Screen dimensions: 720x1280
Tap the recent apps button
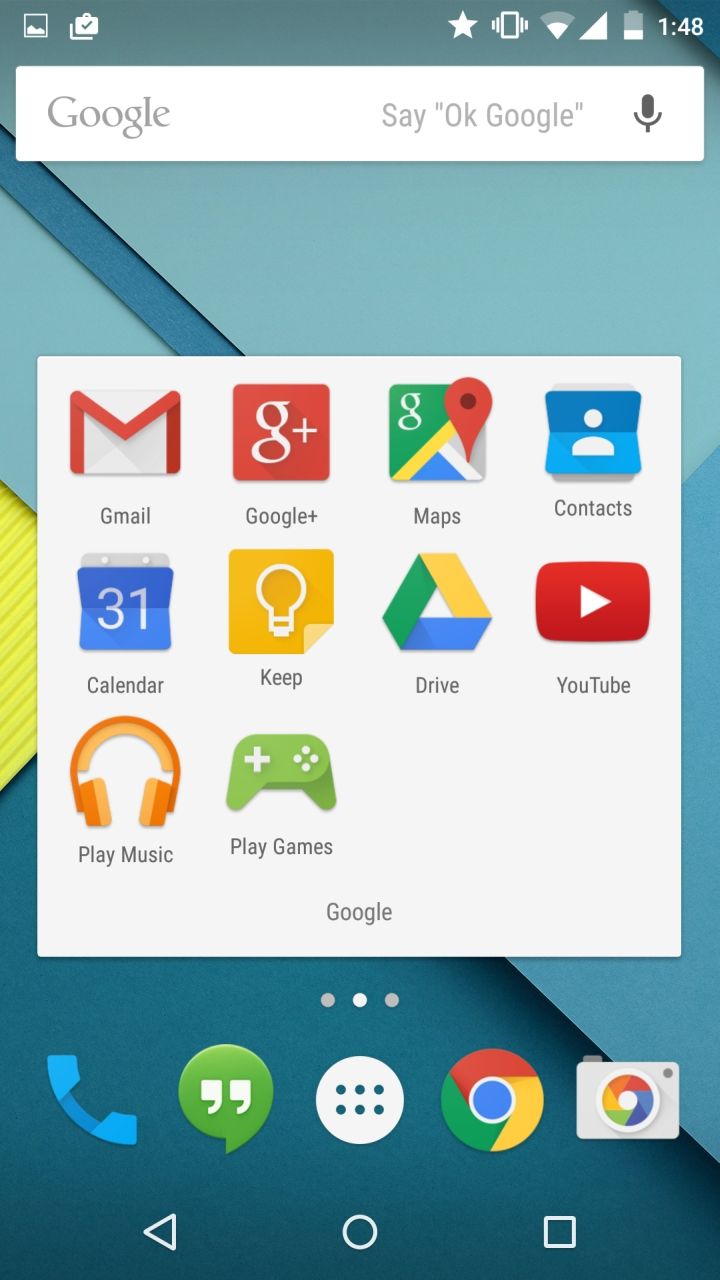coord(559,1232)
